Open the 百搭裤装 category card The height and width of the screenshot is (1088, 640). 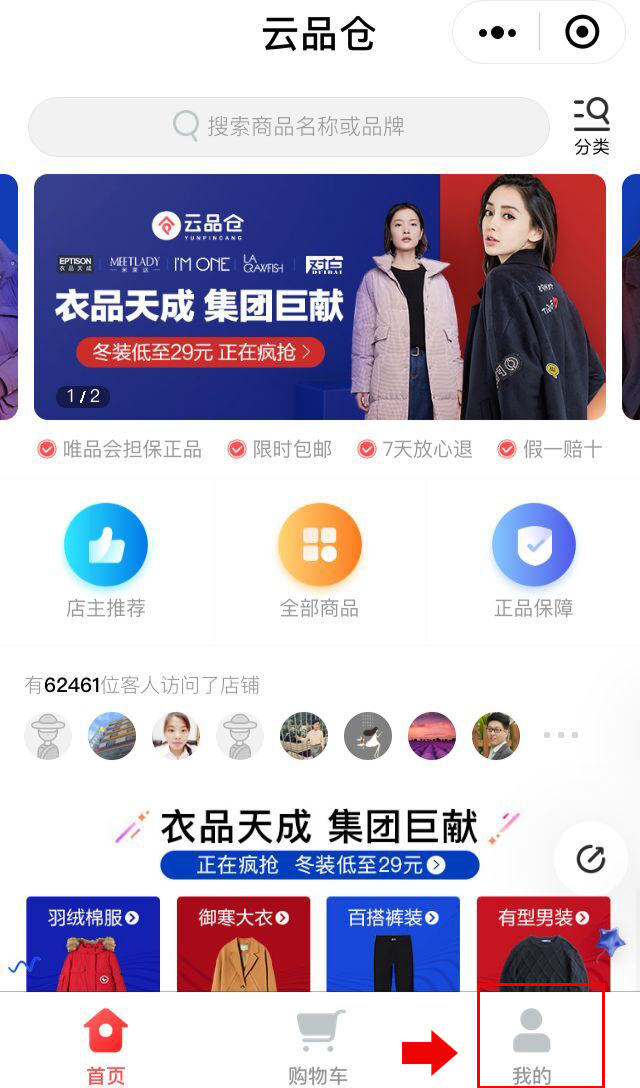coord(393,945)
